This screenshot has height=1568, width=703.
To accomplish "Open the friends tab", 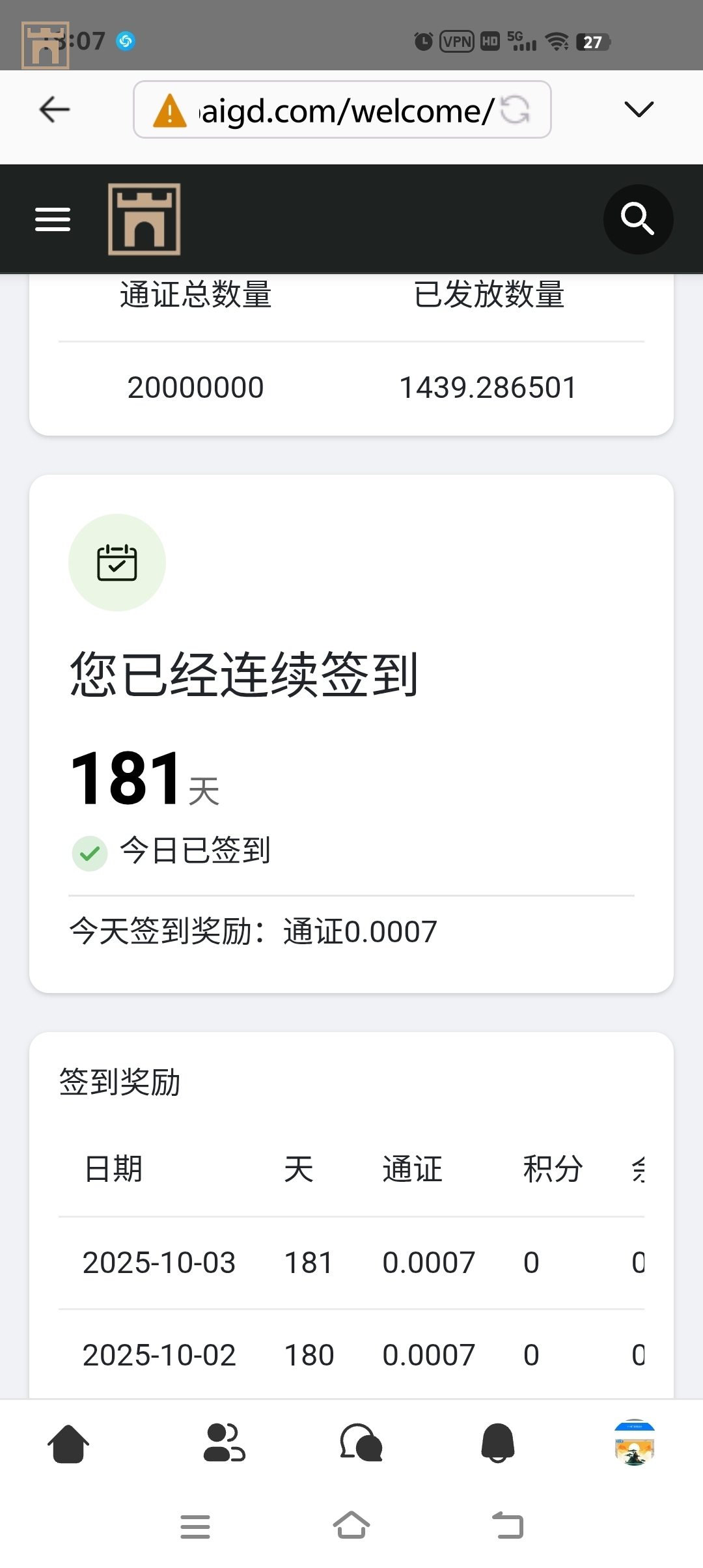I will point(224,1444).
